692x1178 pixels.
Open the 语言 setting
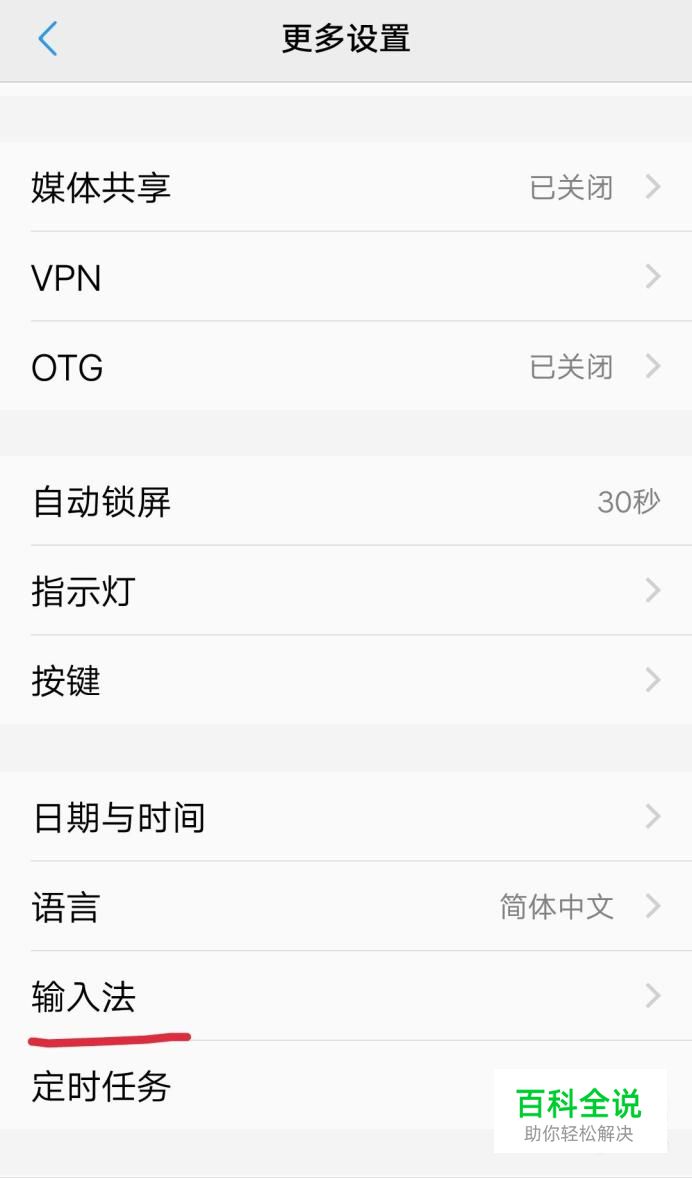tap(346, 906)
